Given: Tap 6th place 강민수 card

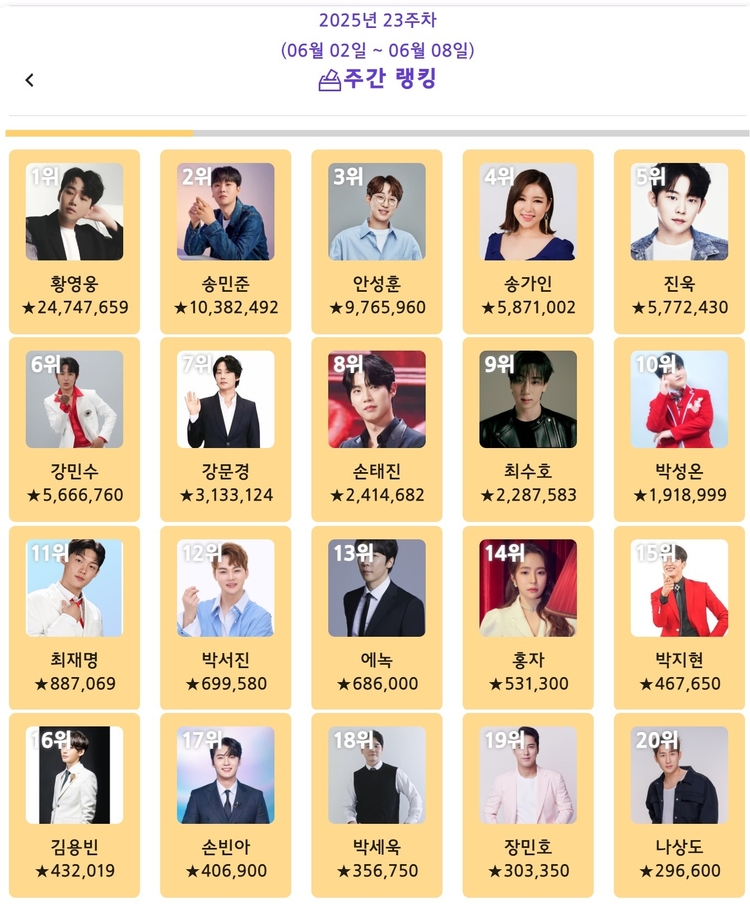Looking at the screenshot, I should [74, 428].
